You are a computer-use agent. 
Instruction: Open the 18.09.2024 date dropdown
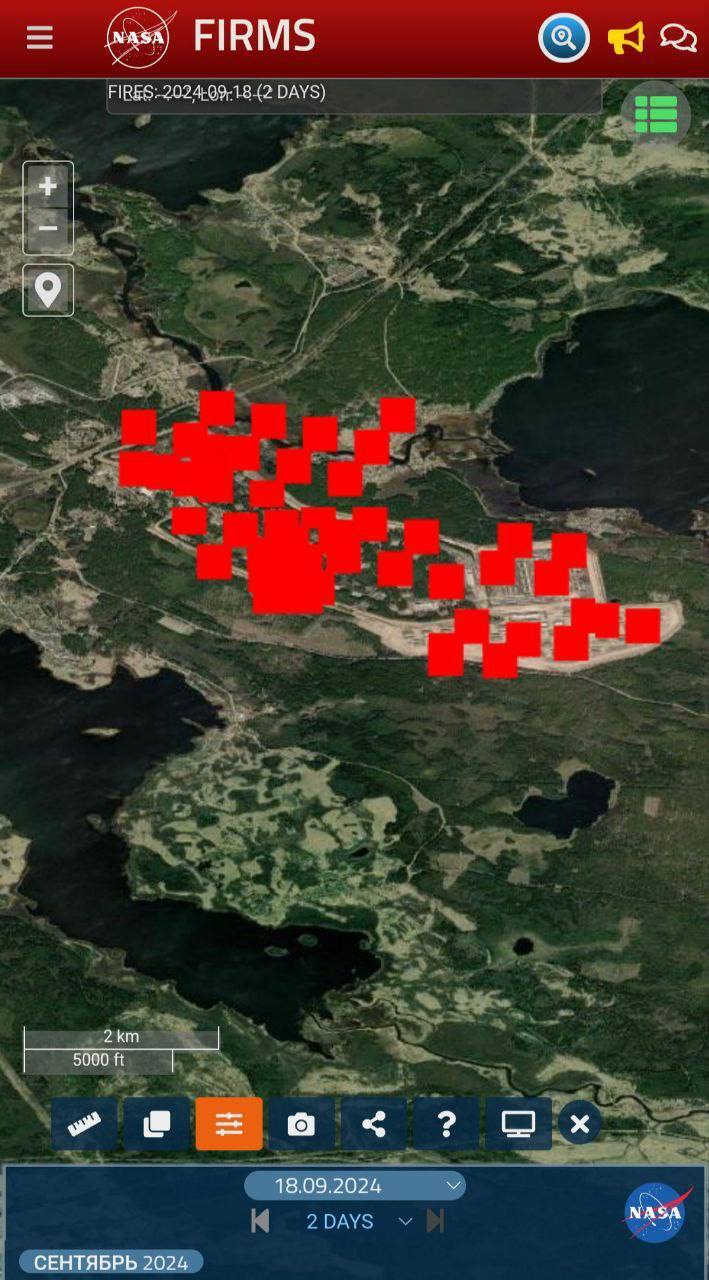[x=355, y=1186]
